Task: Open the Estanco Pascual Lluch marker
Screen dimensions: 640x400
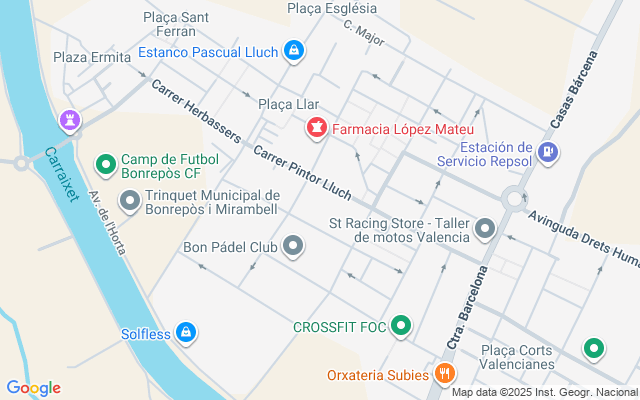Action: 293,50
